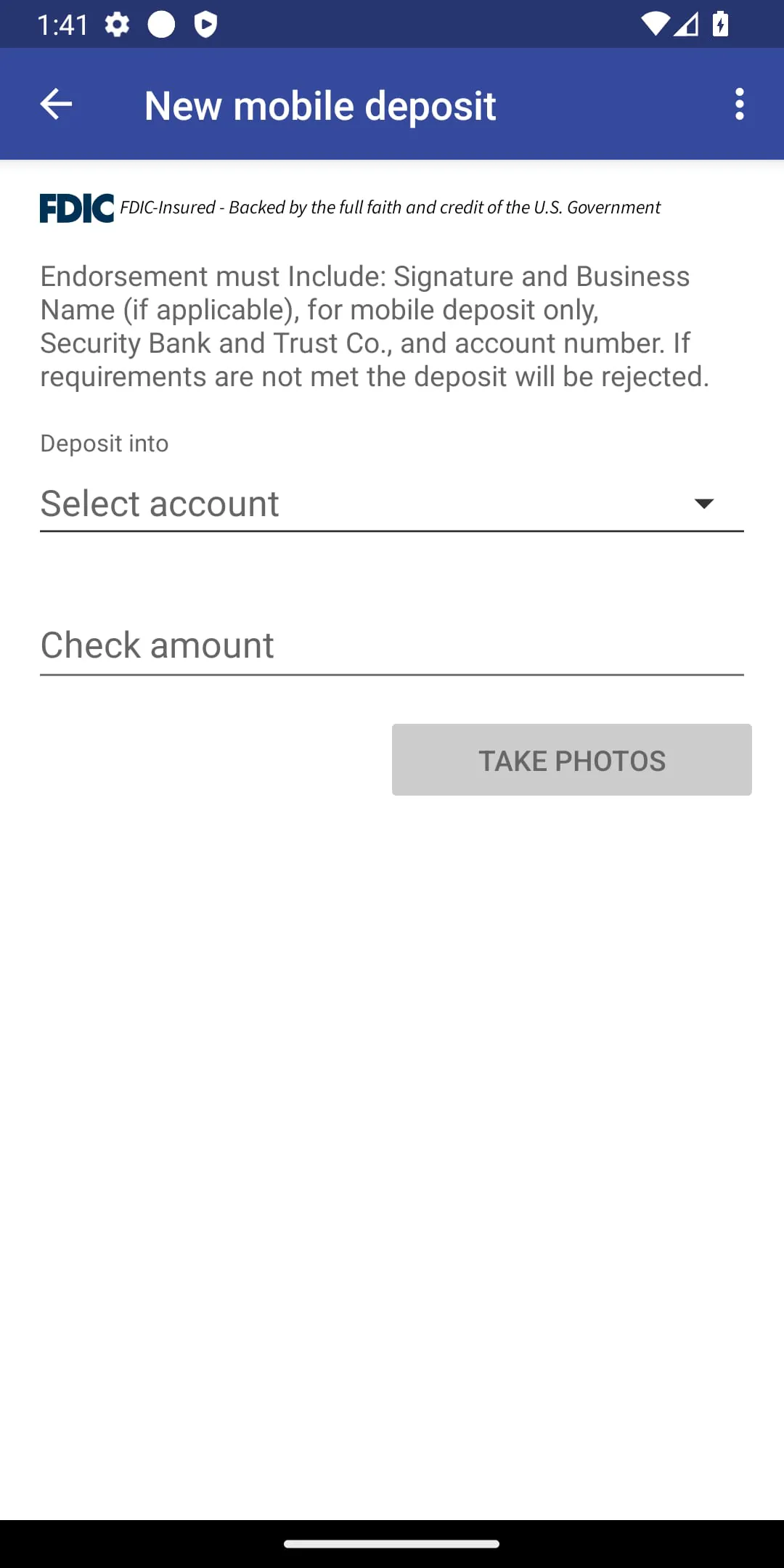Click the battery charging icon

[x=721, y=24]
